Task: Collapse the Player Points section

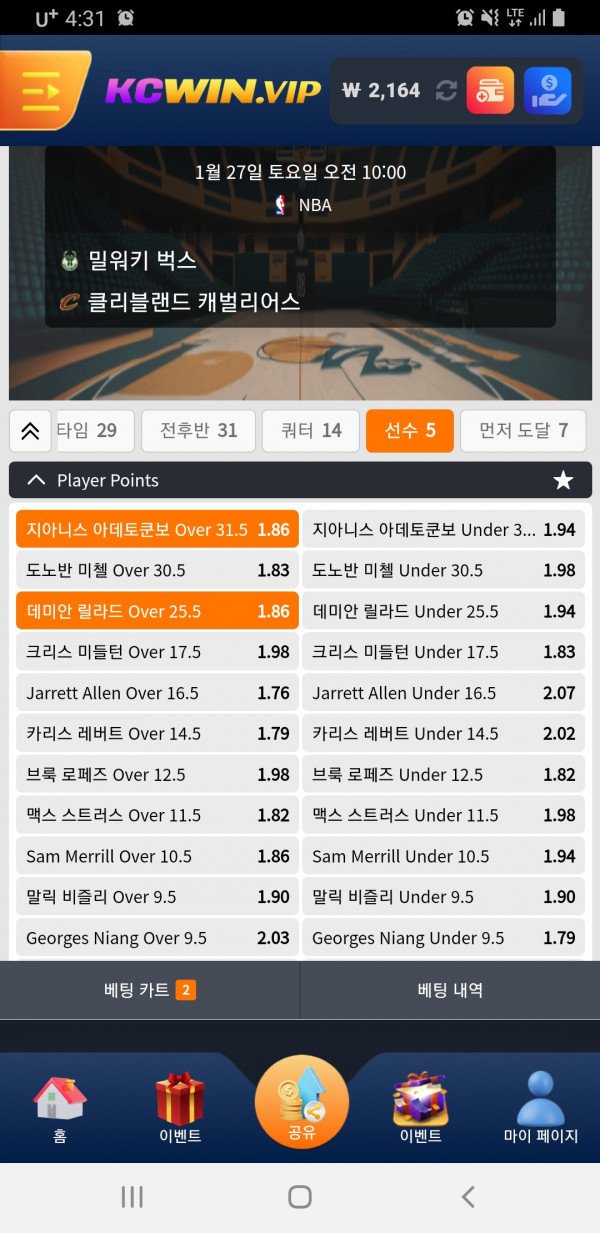Action: pyautogui.click(x=37, y=481)
